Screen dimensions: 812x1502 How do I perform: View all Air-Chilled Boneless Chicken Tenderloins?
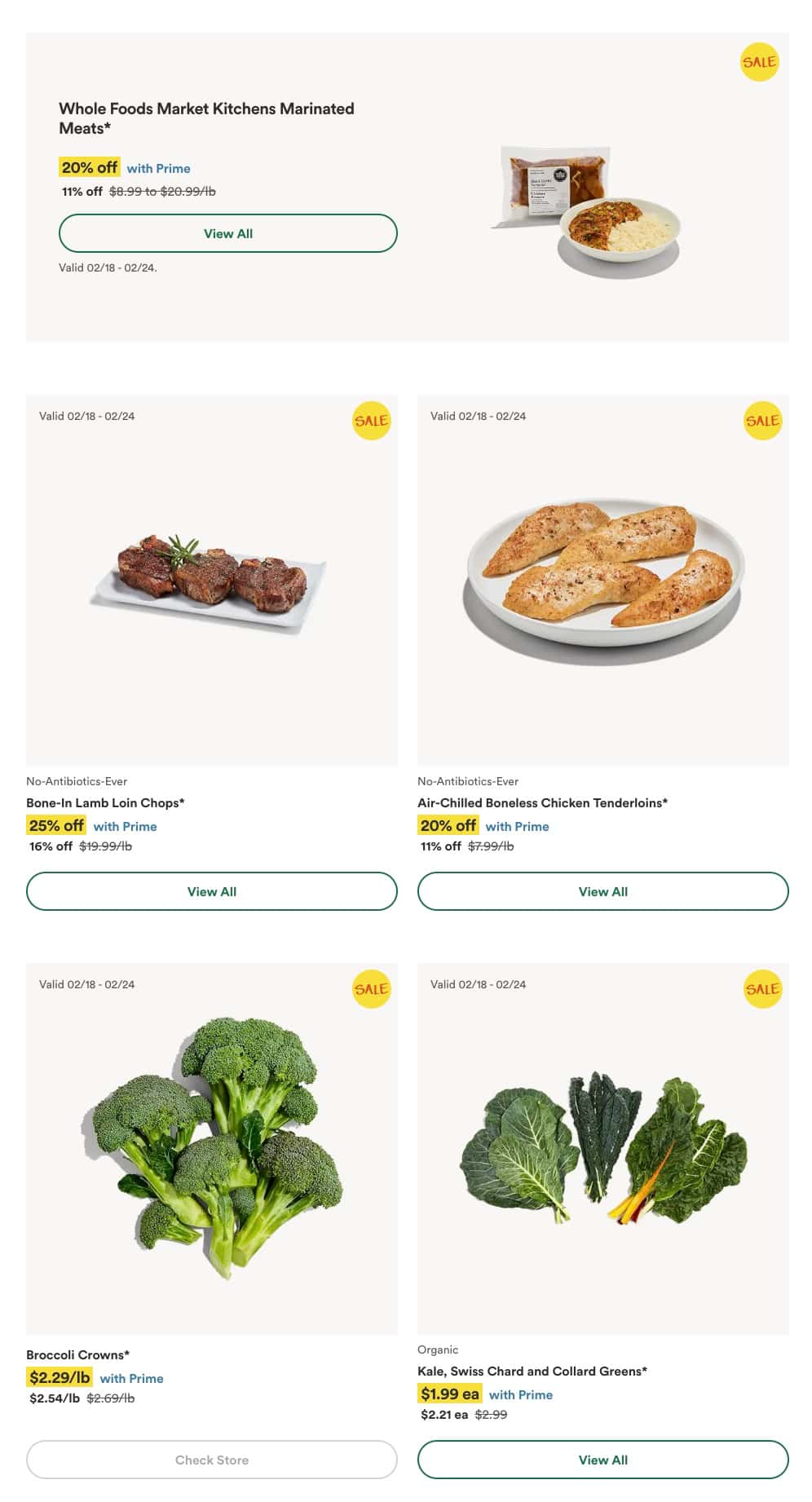pyautogui.click(x=602, y=891)
